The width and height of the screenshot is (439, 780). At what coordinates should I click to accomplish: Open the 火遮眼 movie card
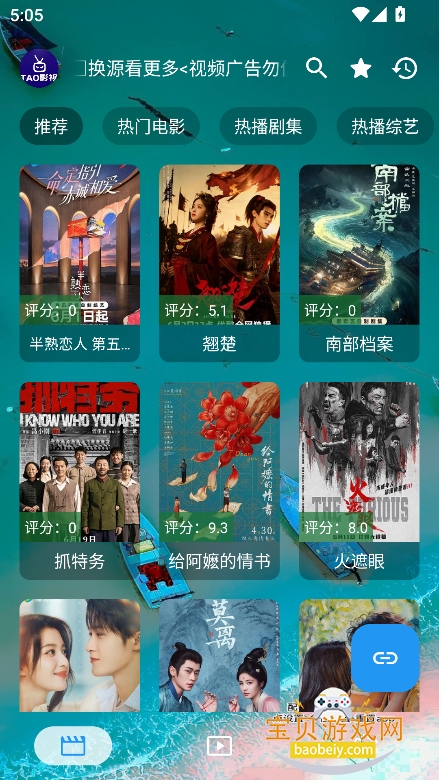click(x=359, y=481)
